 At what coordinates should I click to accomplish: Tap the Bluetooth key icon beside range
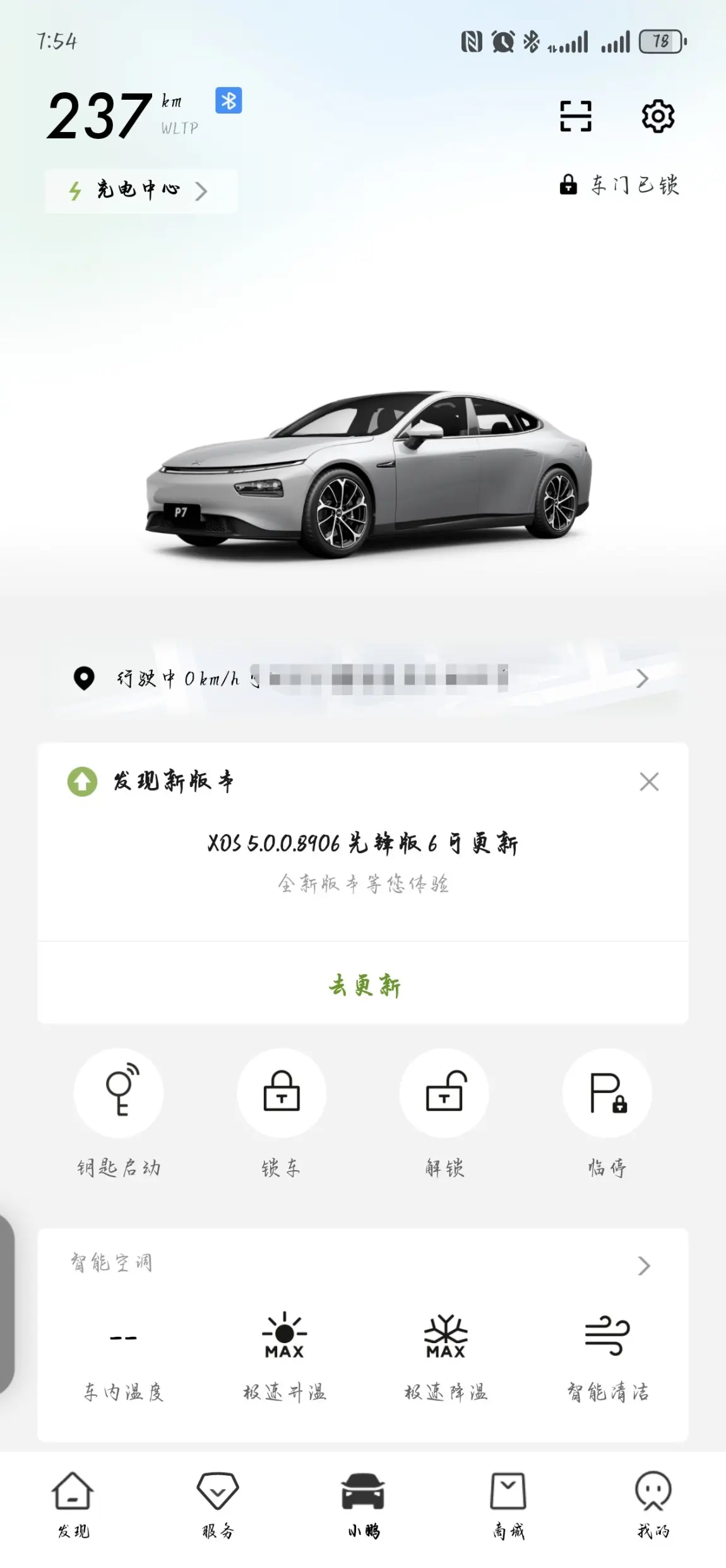pyautogui.click(x=229, y=100)
